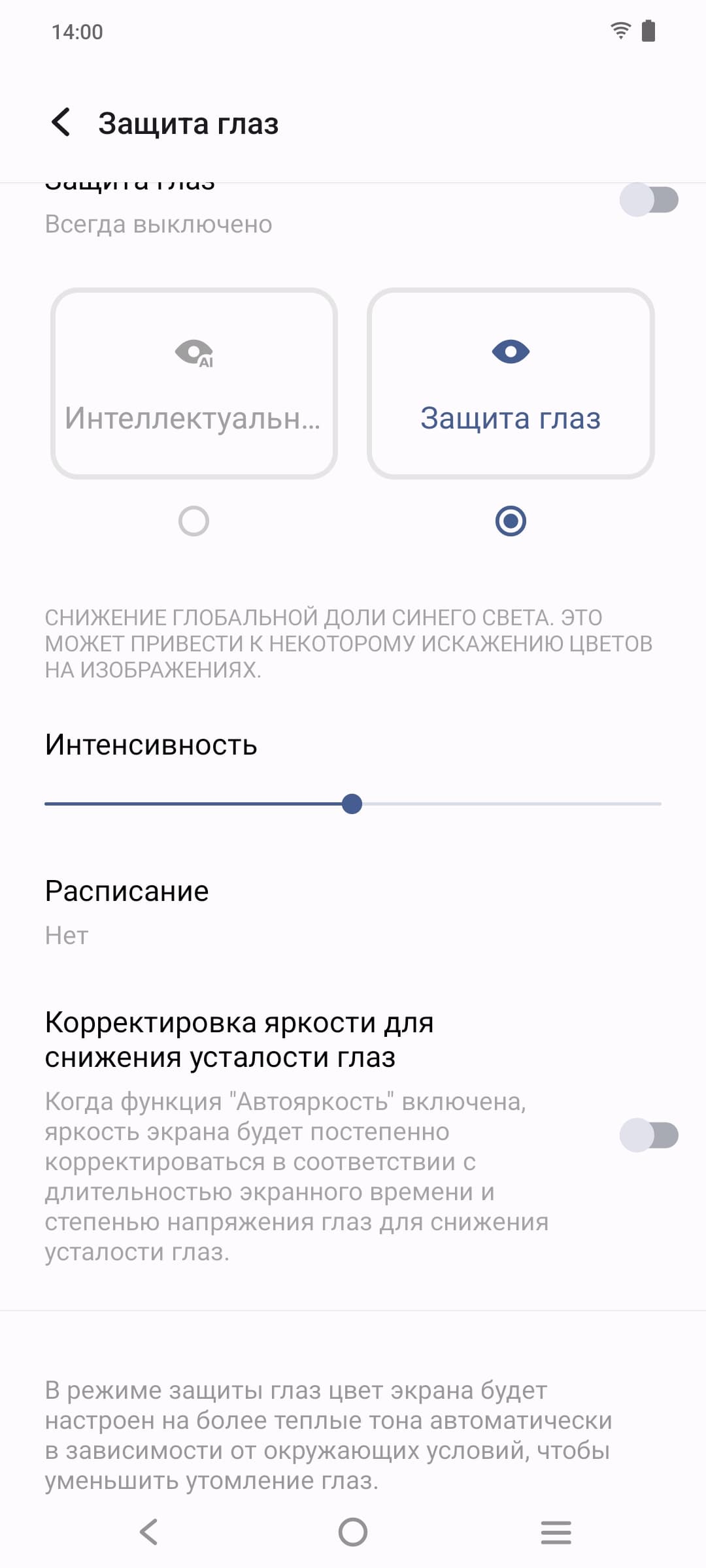Open recent apps from the navigation bar
Image resolution: width=706 pixels, height=1568 pixels.
coord(556,1531)
